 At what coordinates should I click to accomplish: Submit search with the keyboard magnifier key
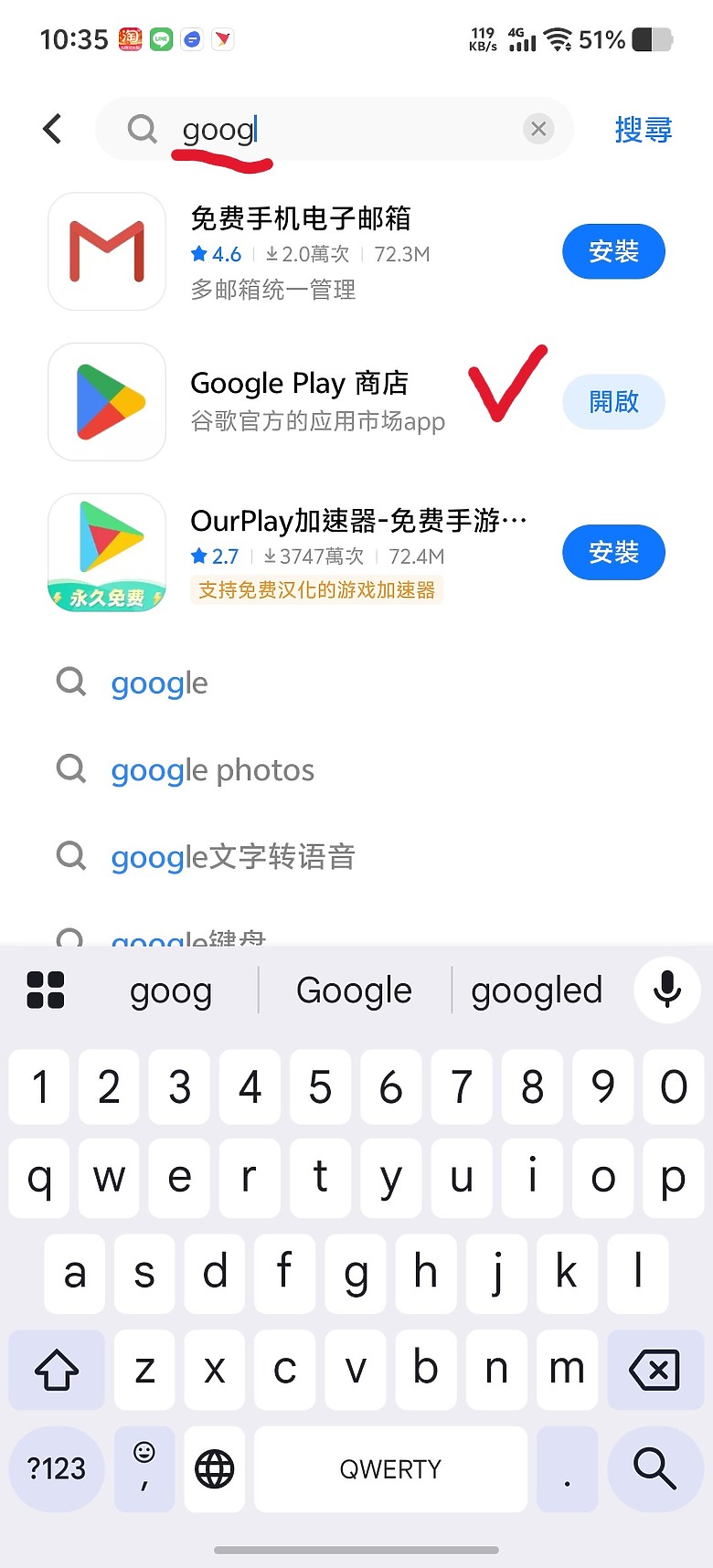(x=654, y=1468)
